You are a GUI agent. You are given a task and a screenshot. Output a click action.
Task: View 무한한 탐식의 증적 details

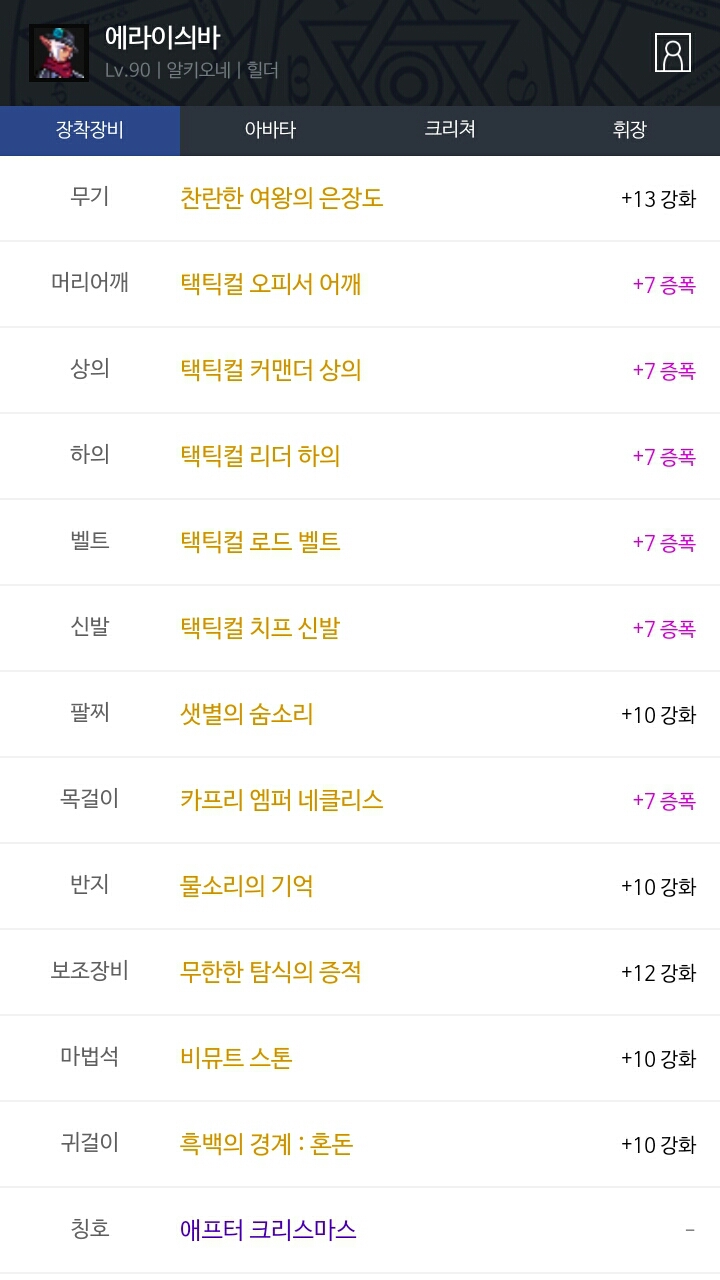(x=360, y=972)
